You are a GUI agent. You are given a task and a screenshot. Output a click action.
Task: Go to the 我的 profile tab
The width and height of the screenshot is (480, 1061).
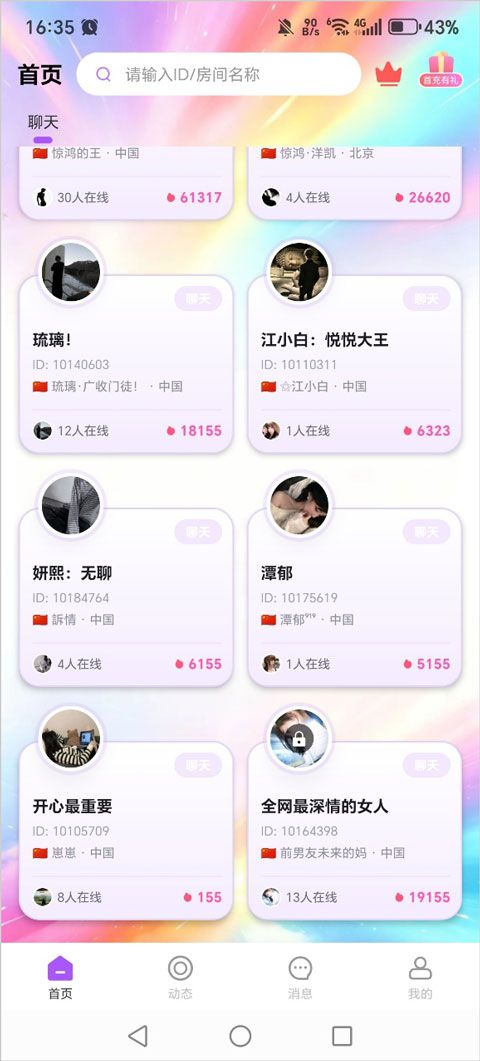(x=420, y=978)
